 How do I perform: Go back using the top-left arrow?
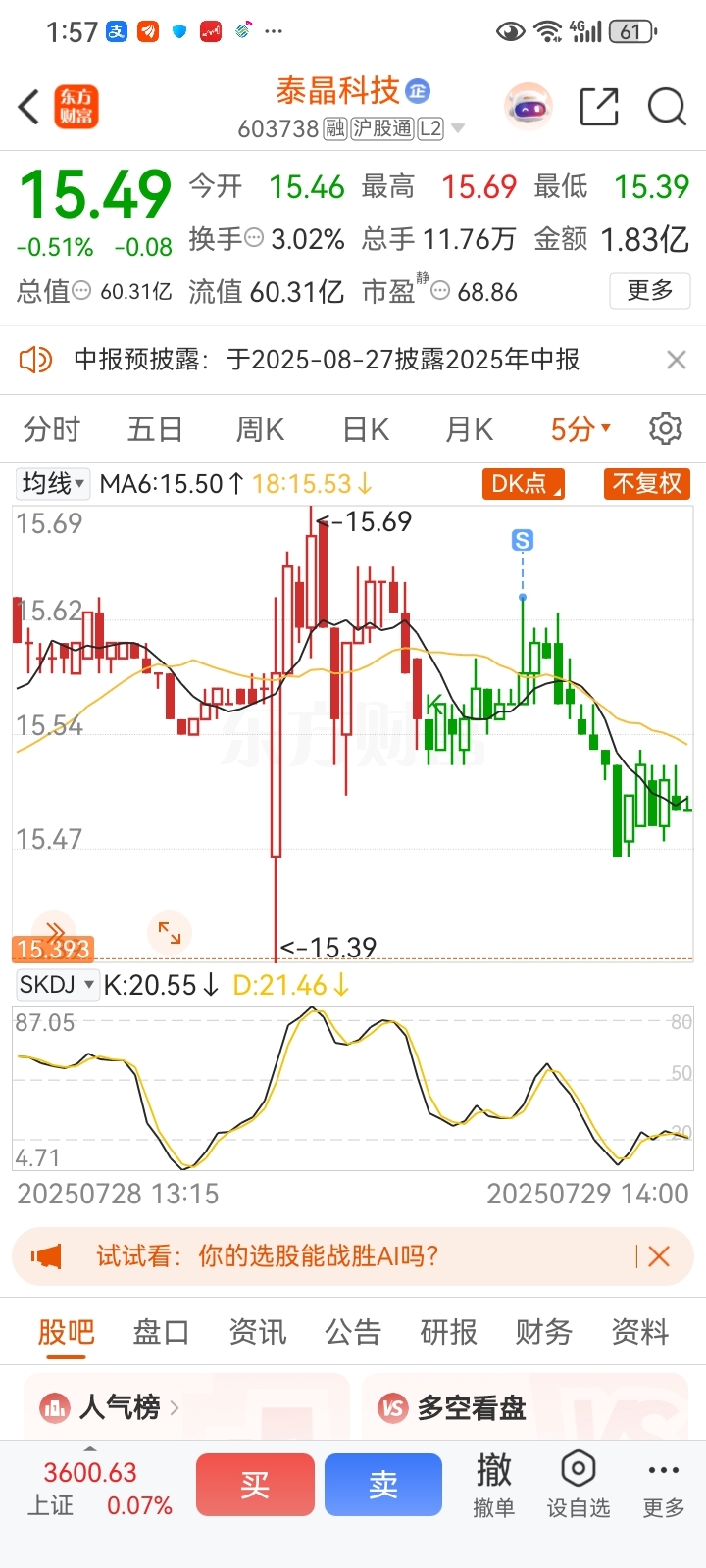click(28, 107)
